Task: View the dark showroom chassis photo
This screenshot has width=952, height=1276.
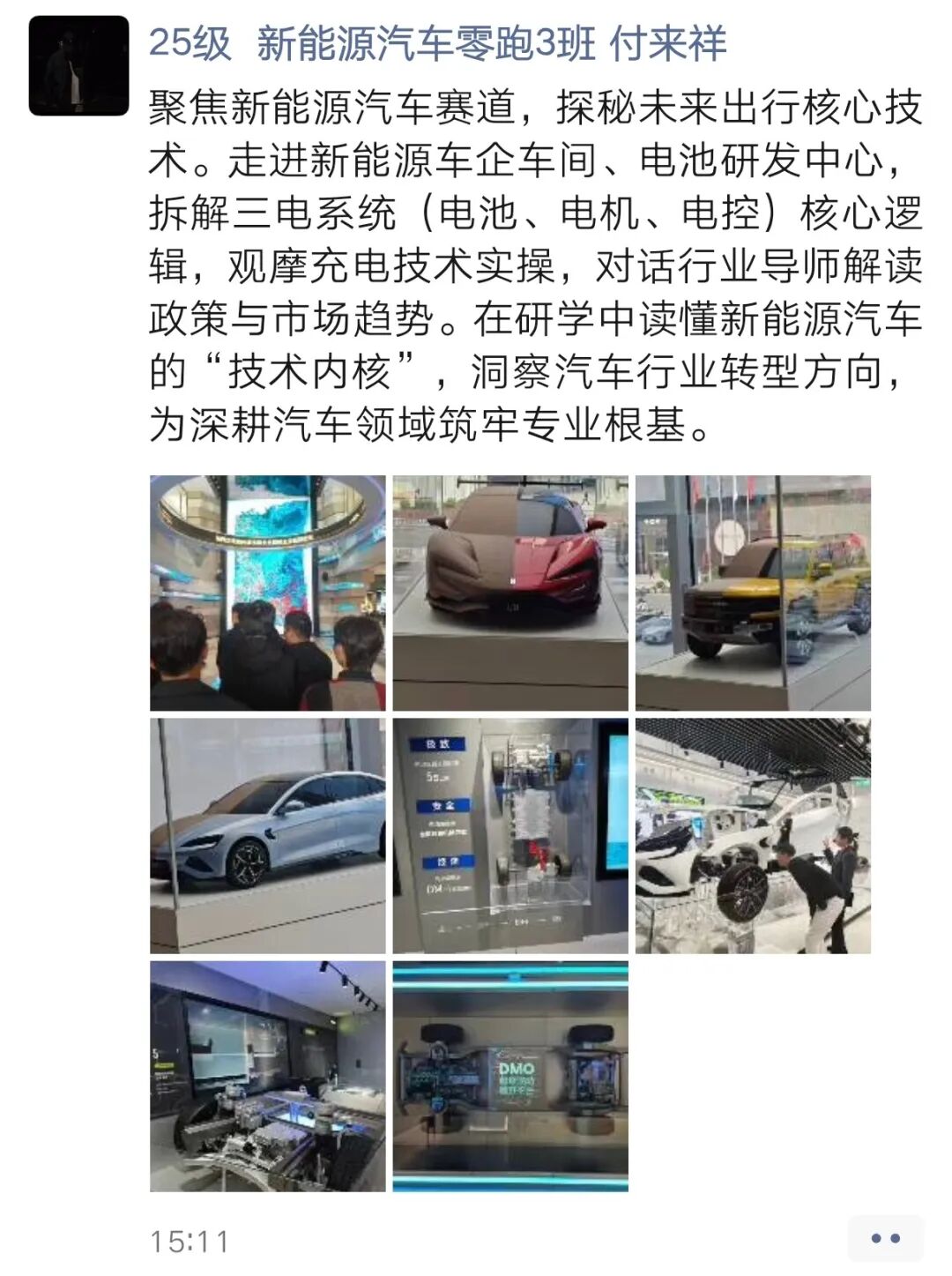Action: click(267, 1077)
